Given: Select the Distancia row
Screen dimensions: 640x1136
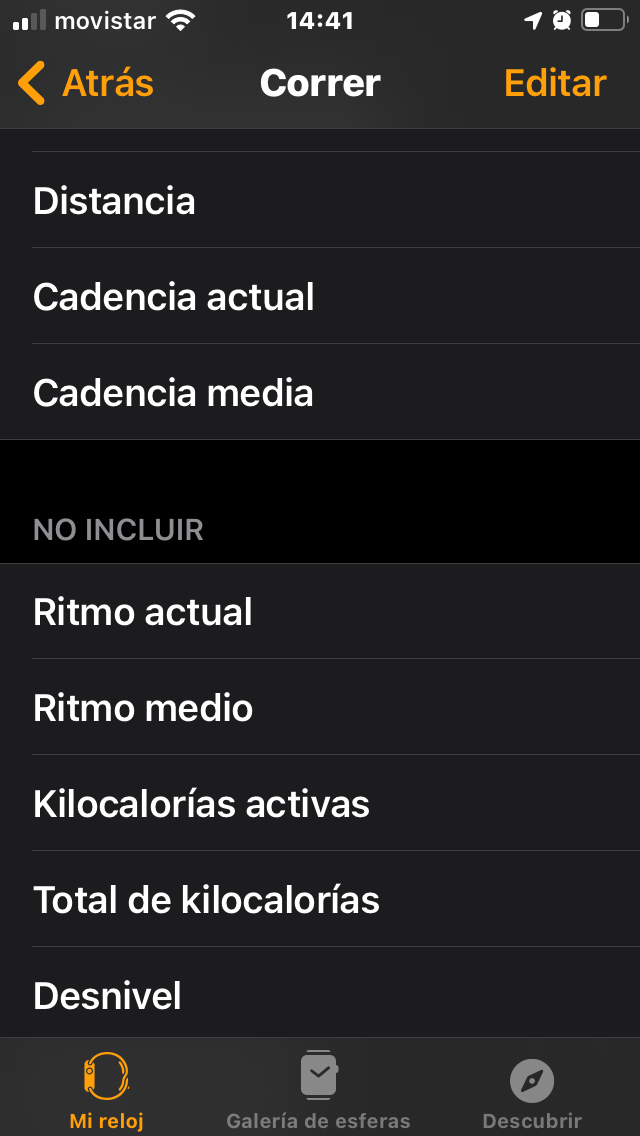Looking at the screenshot, I should pyautogui.click(x=320, y=201).
